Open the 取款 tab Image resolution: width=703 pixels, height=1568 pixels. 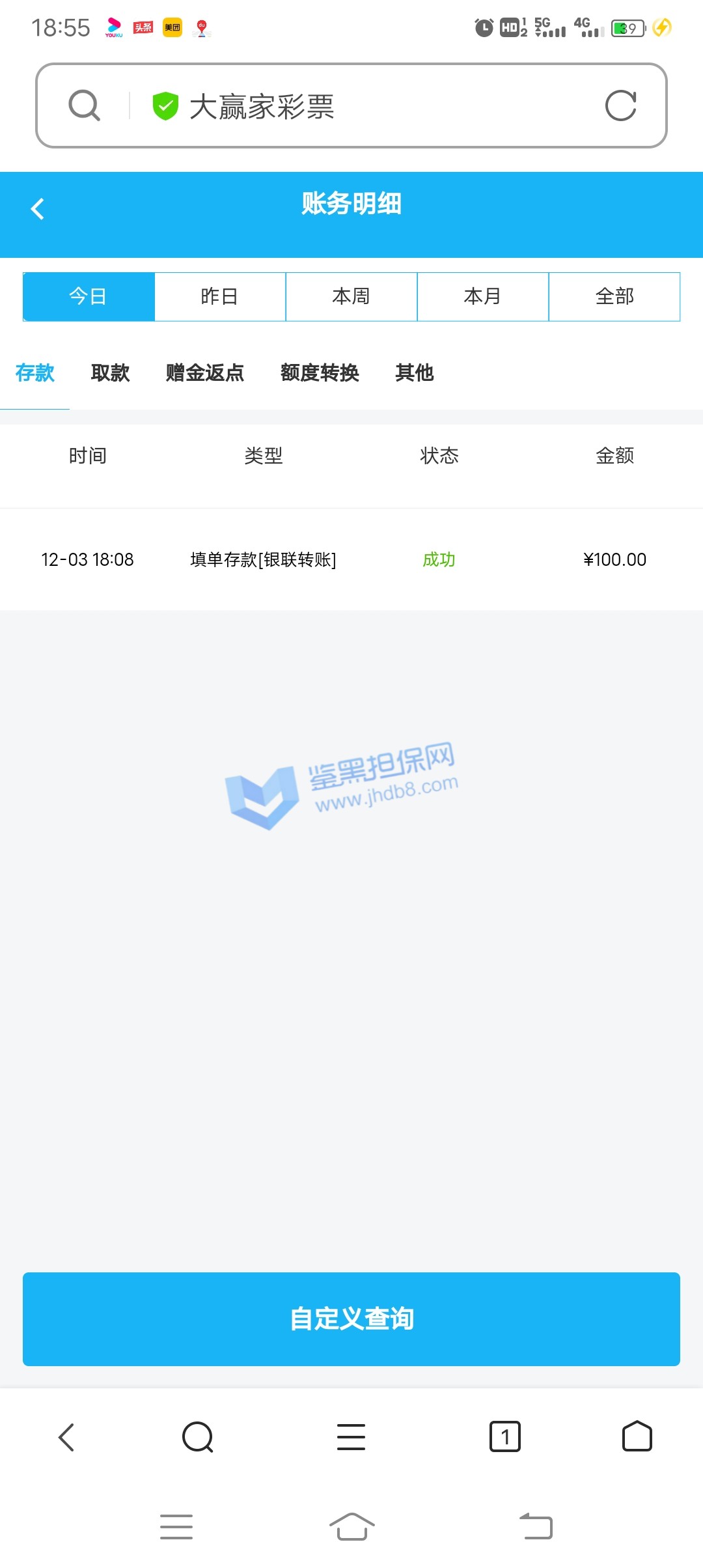pyautogui.click(x=111, y=373)
